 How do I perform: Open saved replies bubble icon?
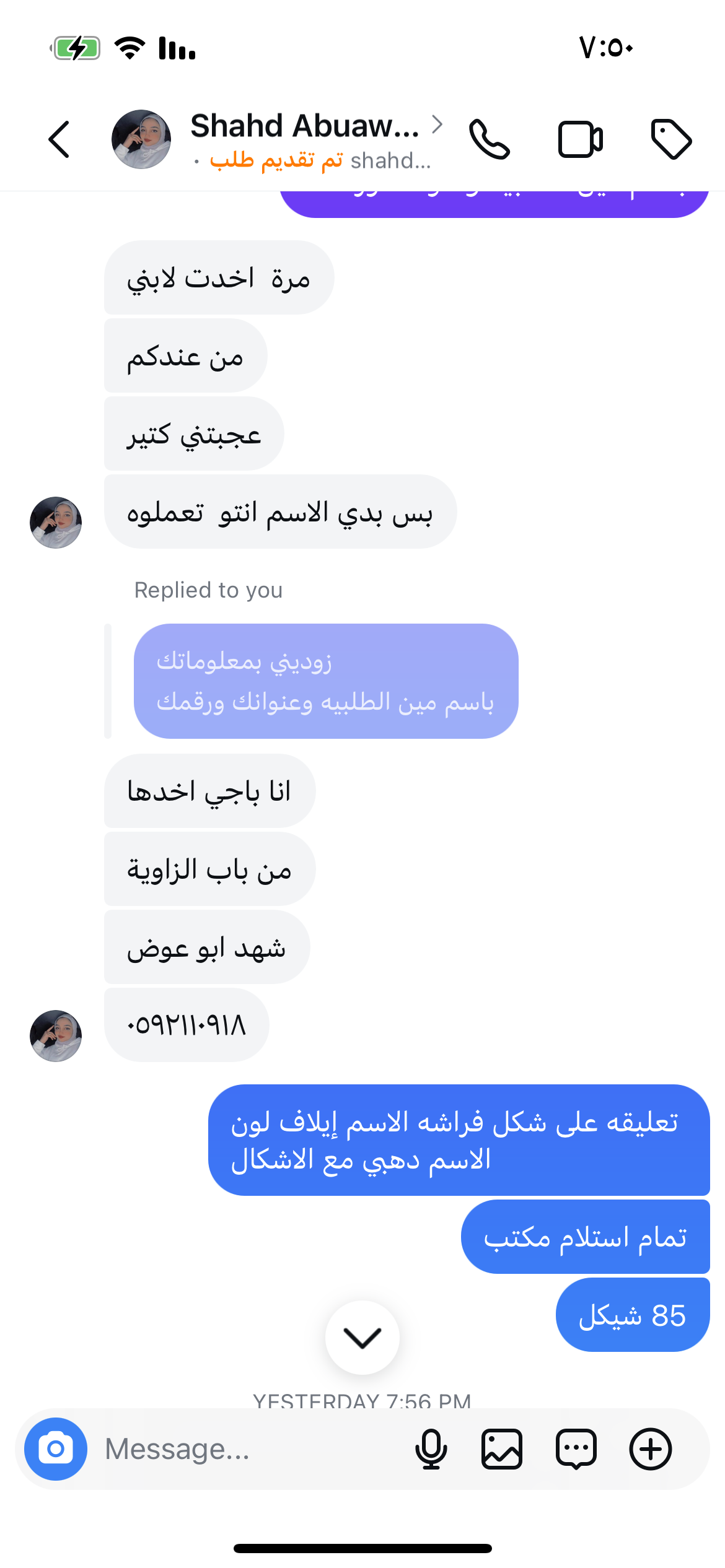pyautogui.click(x=576, y=1449)
